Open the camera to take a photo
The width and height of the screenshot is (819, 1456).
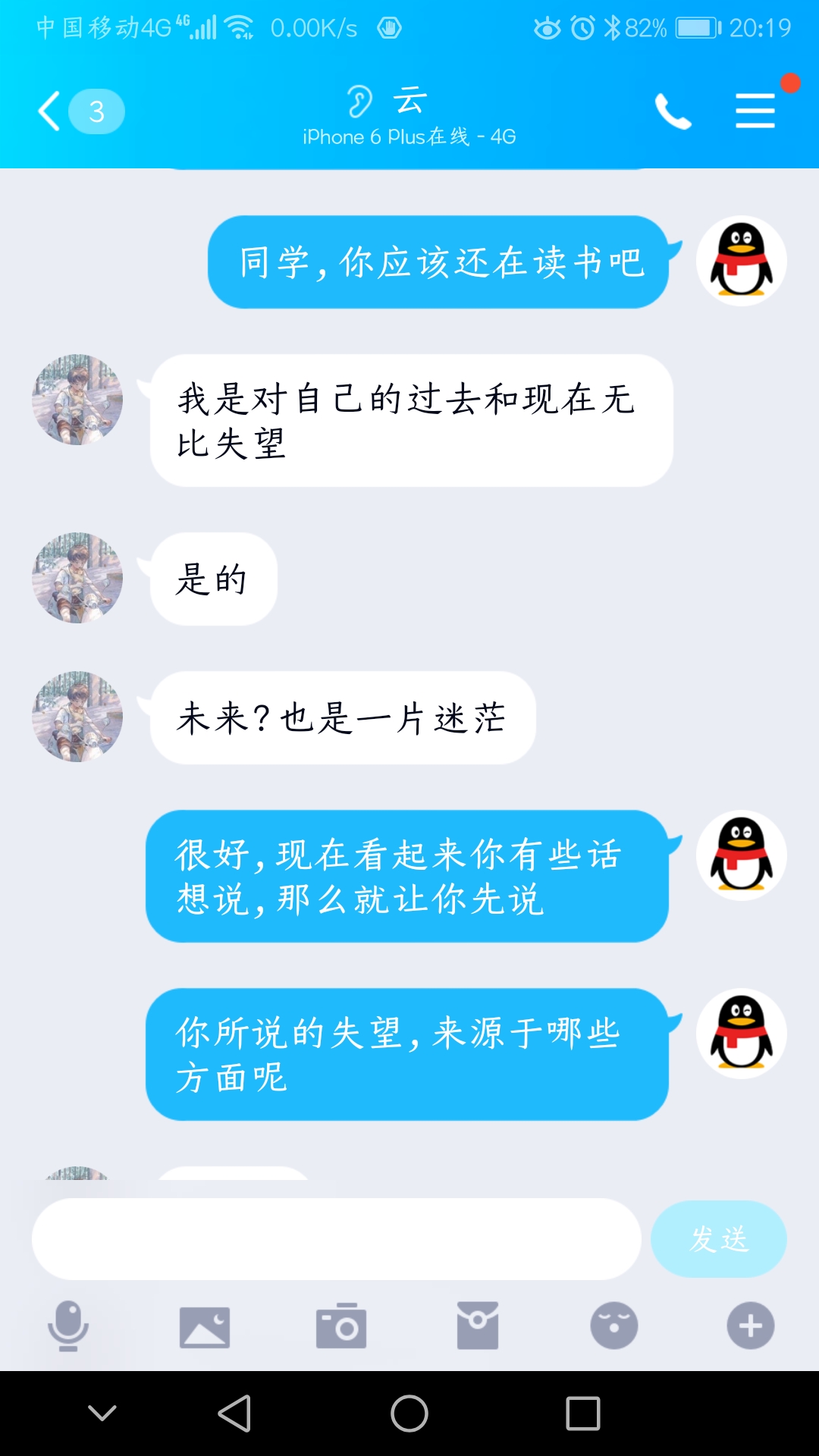(341, 1326)
